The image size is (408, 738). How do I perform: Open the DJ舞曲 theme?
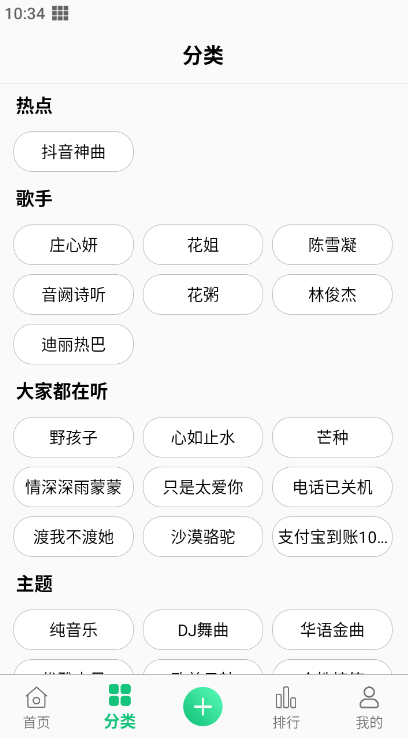(203, 630)
